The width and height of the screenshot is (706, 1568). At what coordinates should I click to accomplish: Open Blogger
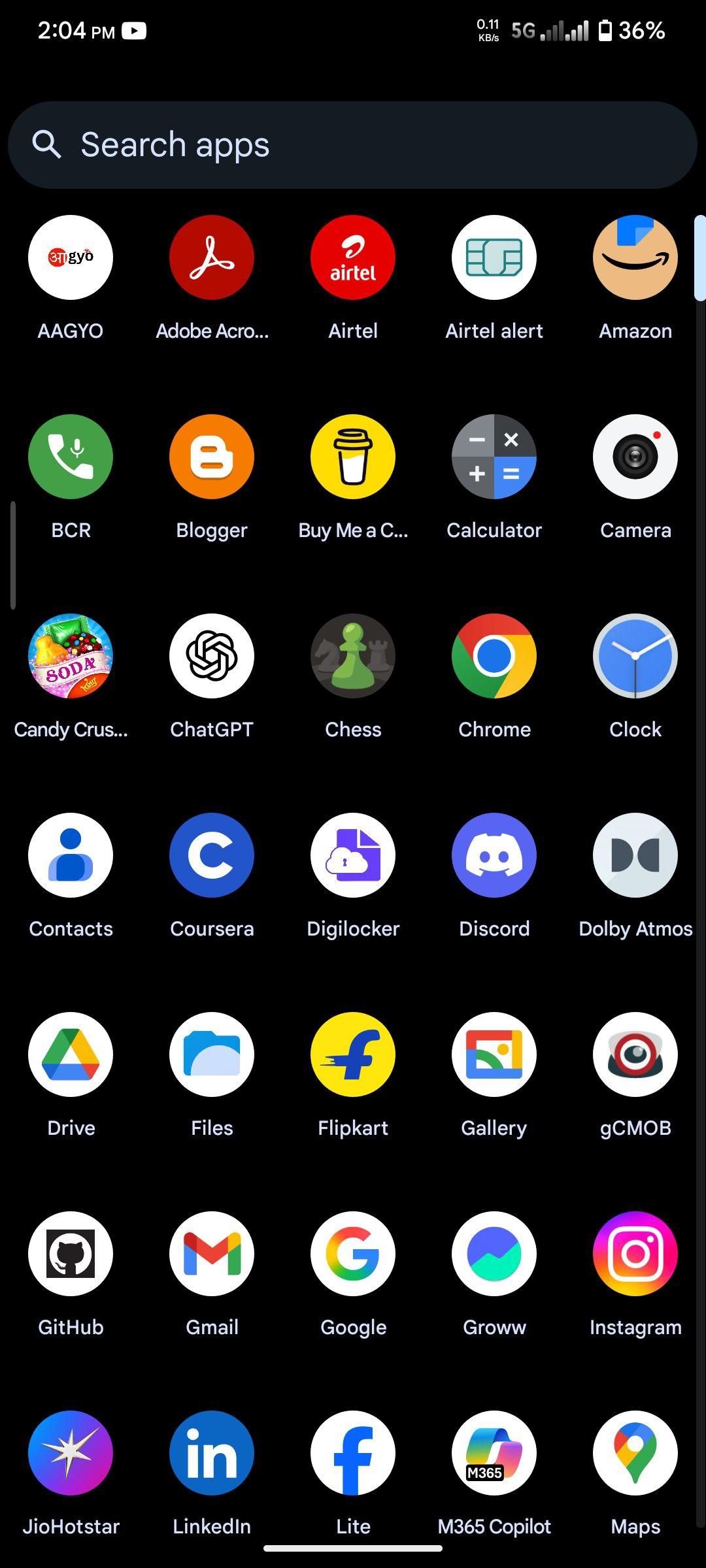[212, 457]
